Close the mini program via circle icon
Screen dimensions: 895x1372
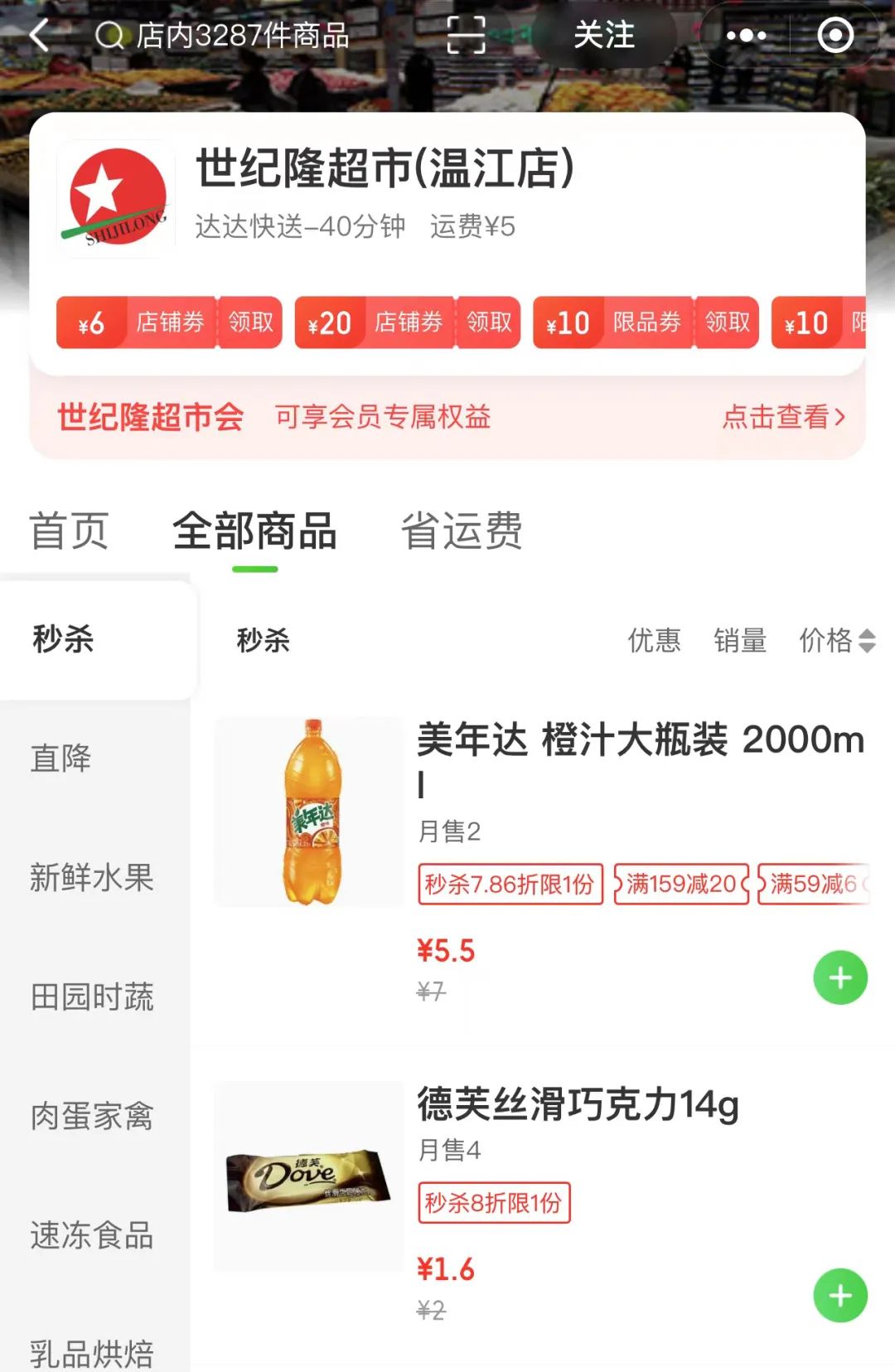[x=835, y=36]
